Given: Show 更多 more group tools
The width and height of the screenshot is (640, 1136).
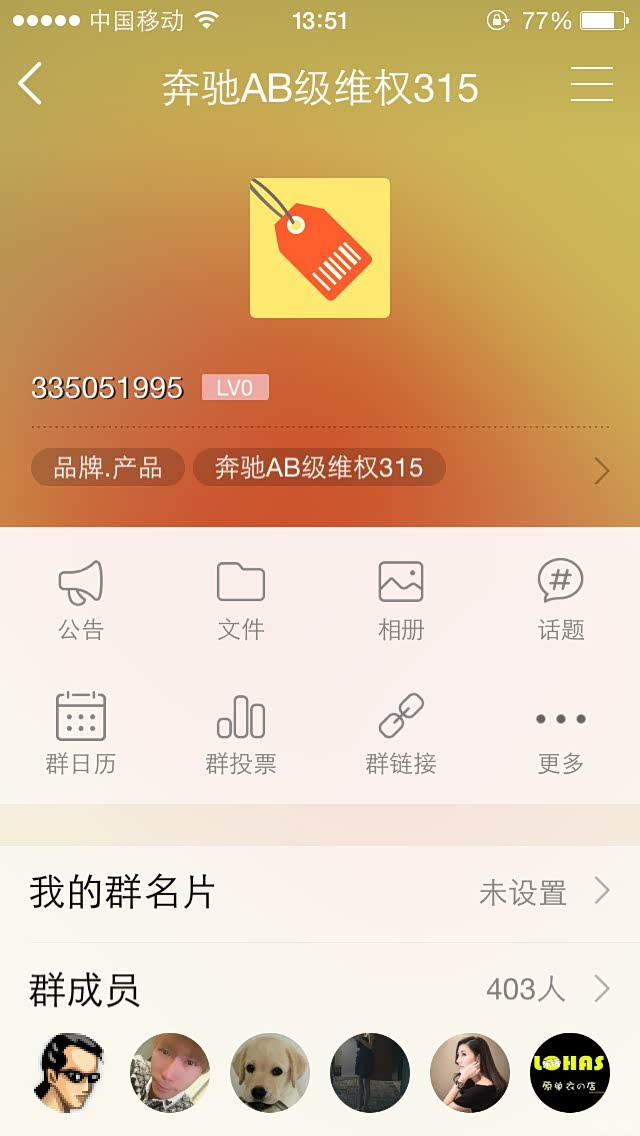Looking at the screenshot, I should pos(560,734).
